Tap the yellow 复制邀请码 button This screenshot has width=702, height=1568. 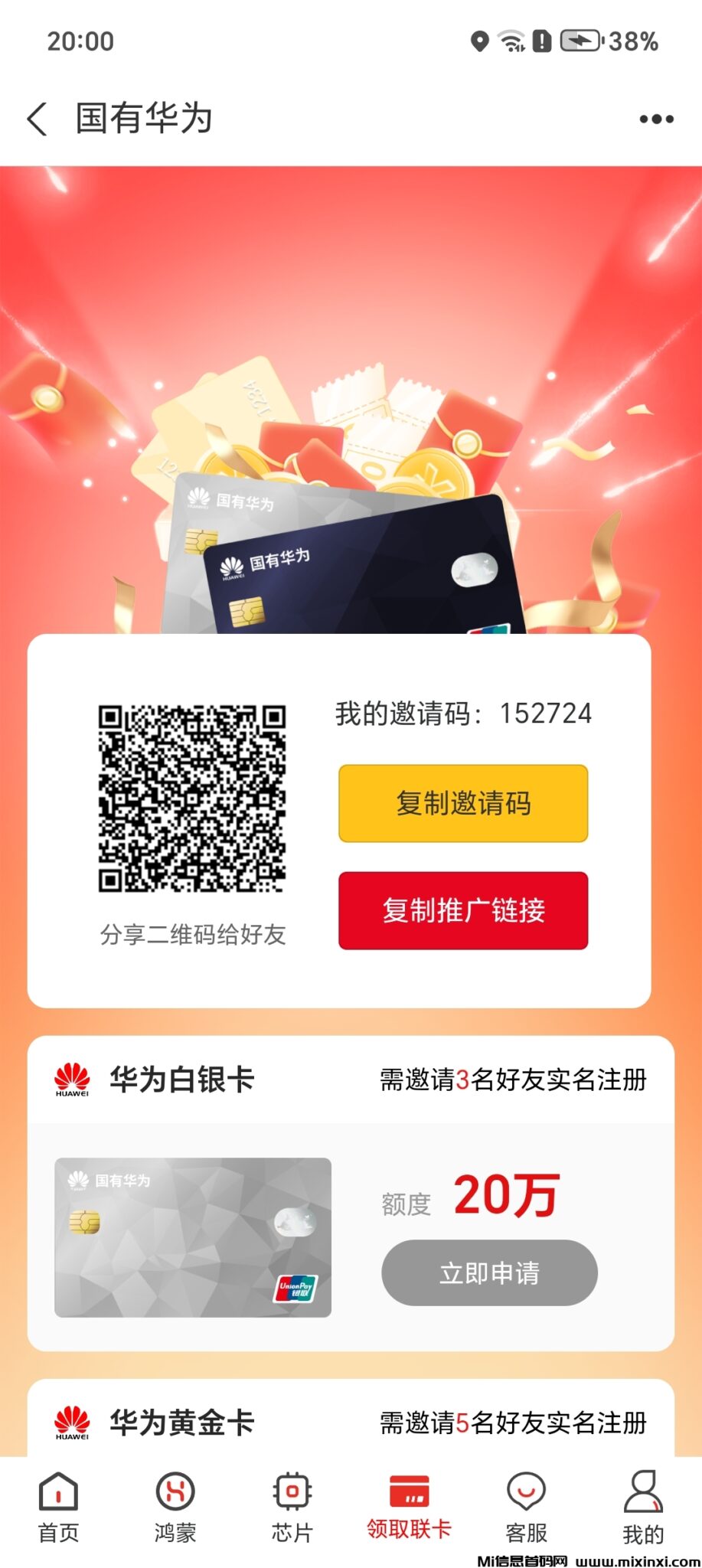(463, 803)
